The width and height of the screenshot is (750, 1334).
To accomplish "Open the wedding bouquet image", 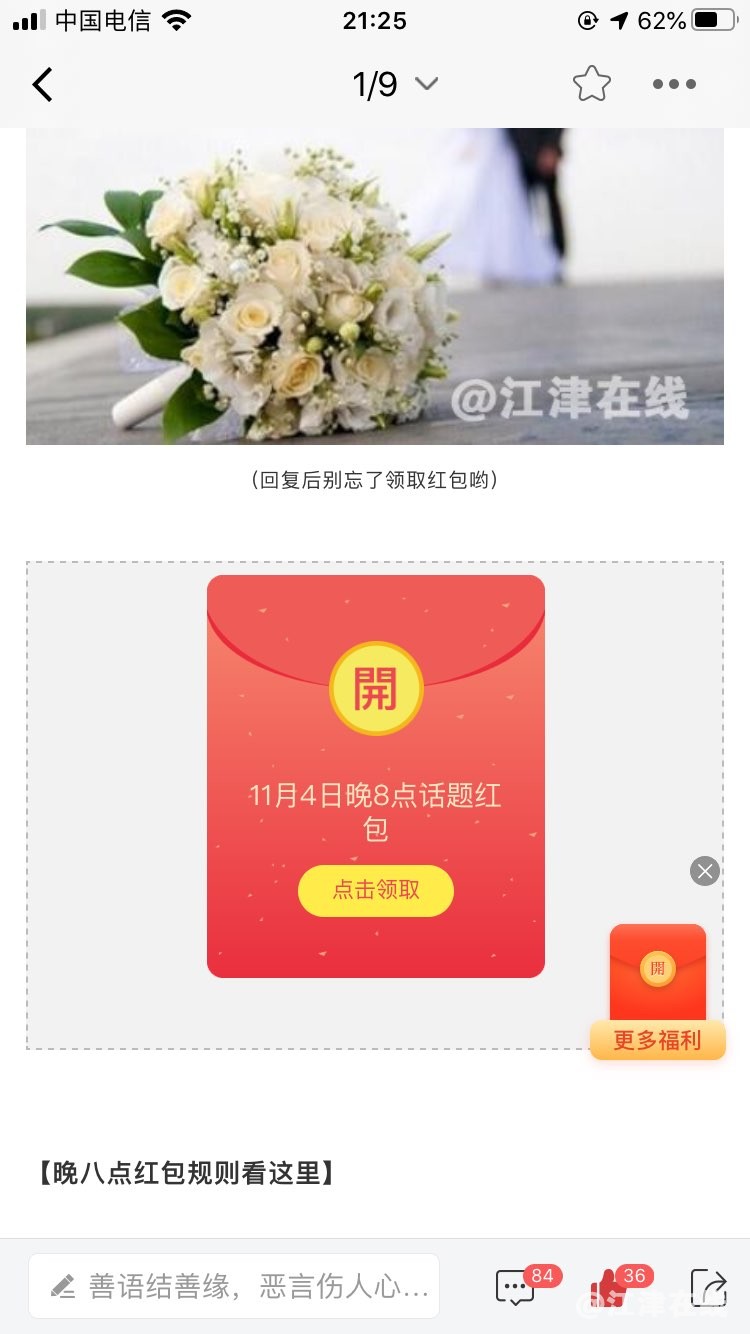I will coord(375,286).
